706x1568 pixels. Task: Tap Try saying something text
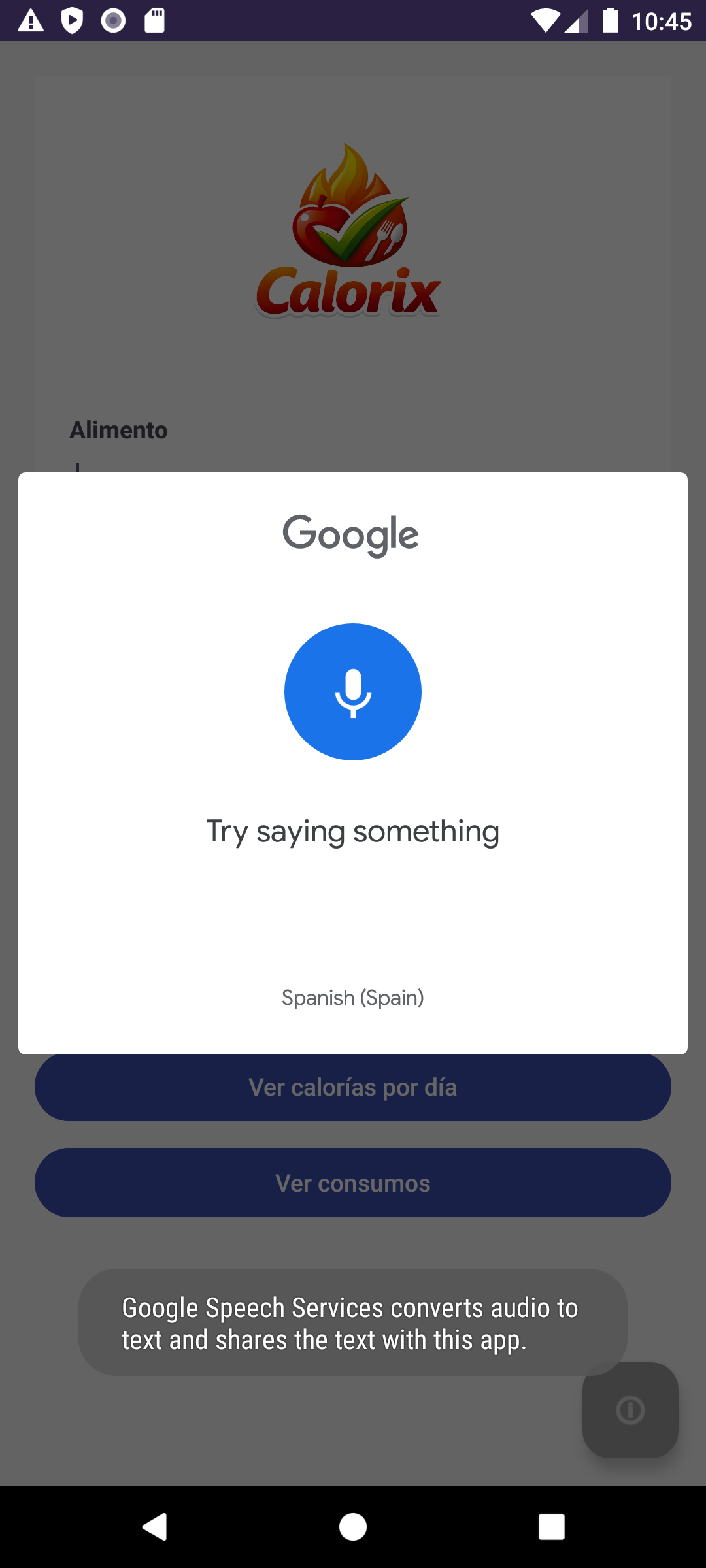[x=352, y=831]
